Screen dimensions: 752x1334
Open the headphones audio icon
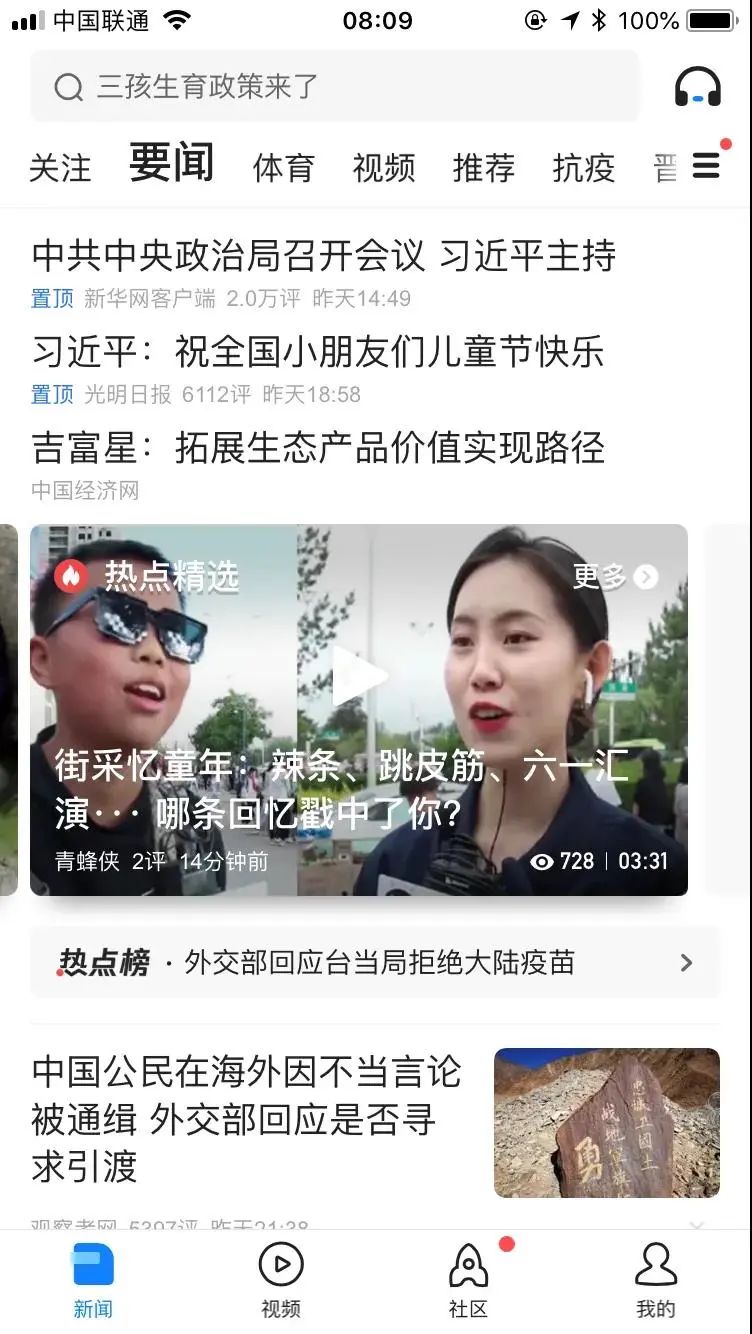[697, 87]
